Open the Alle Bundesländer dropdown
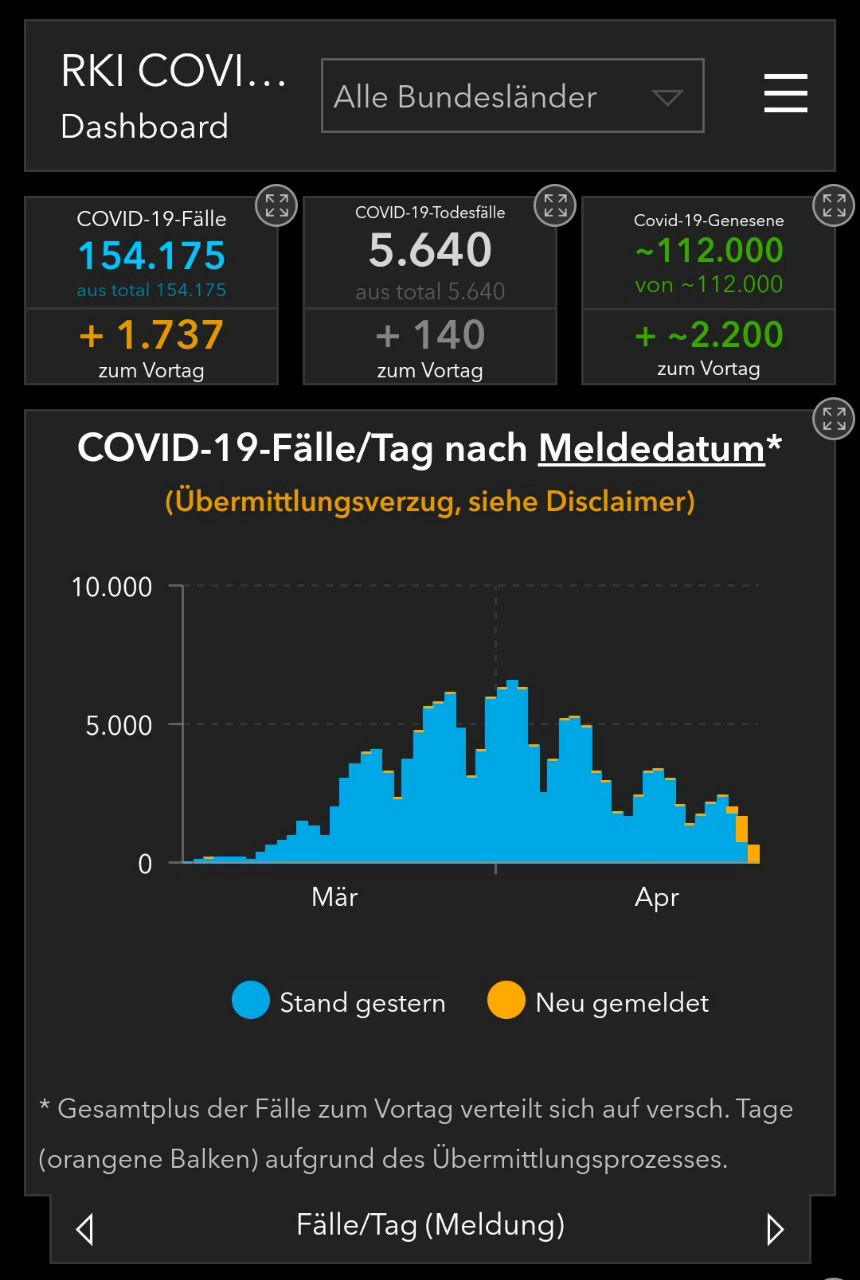 (512, 96)
